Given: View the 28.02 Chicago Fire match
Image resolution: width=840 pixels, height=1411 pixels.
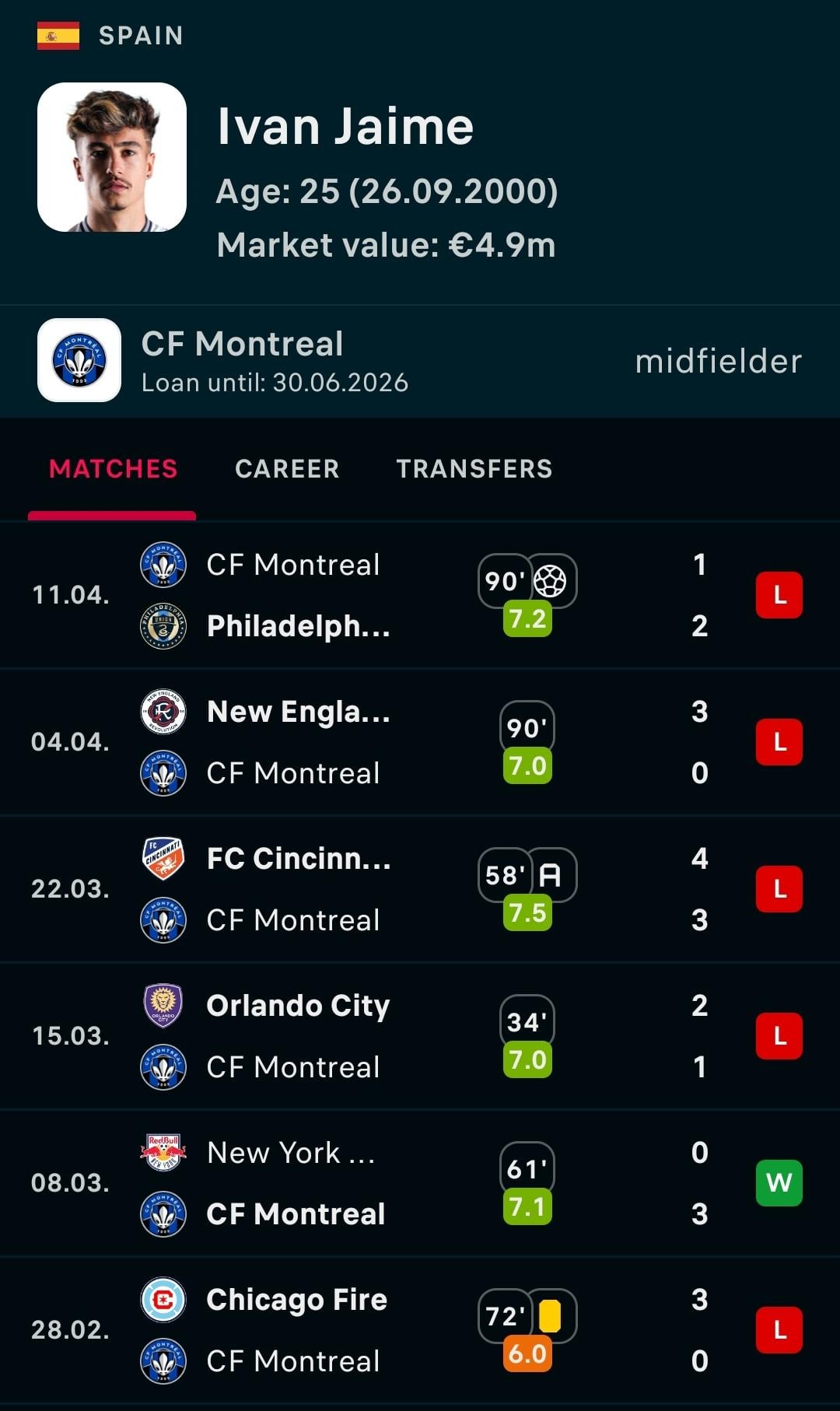Looking at the screenshot, I should tap(420, 1330).
